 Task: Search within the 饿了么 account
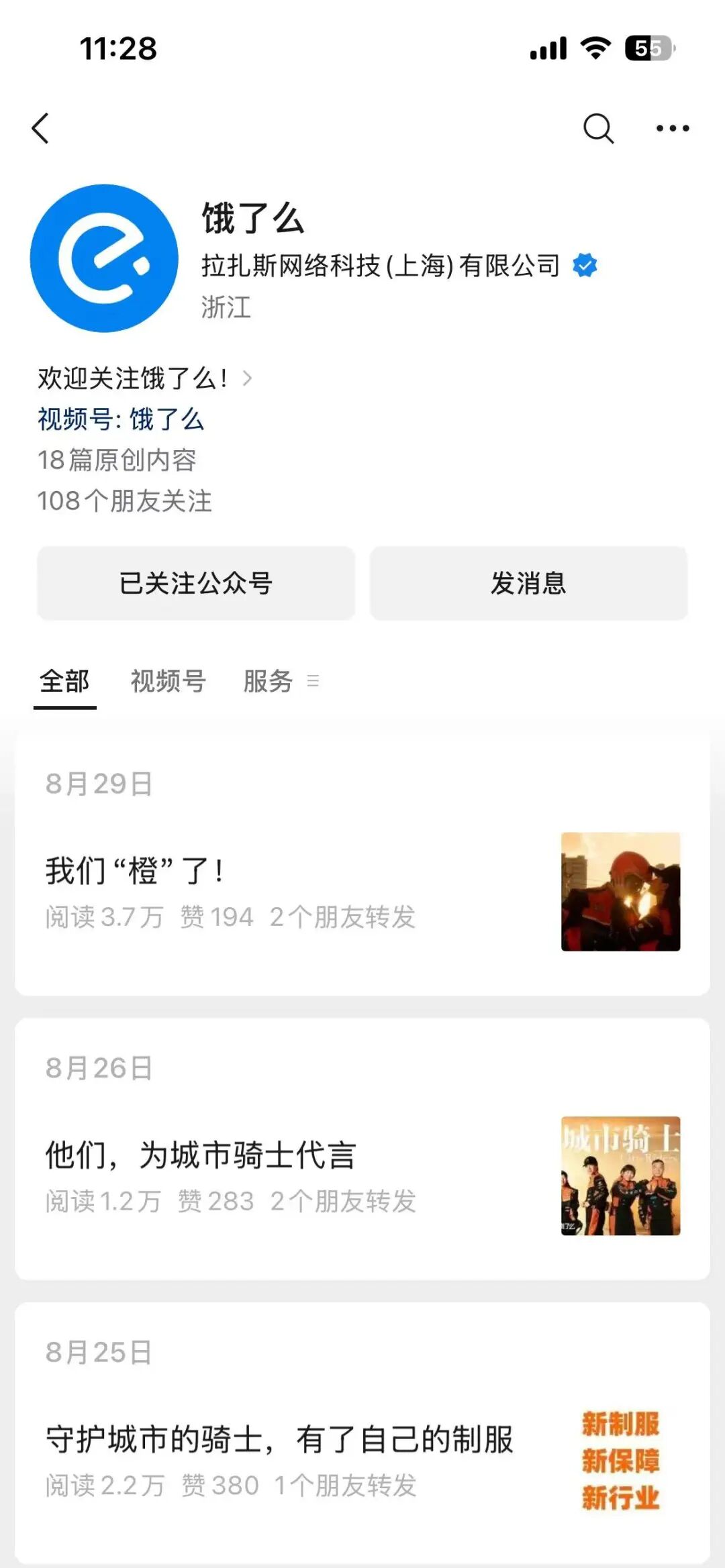pos(597,128)
